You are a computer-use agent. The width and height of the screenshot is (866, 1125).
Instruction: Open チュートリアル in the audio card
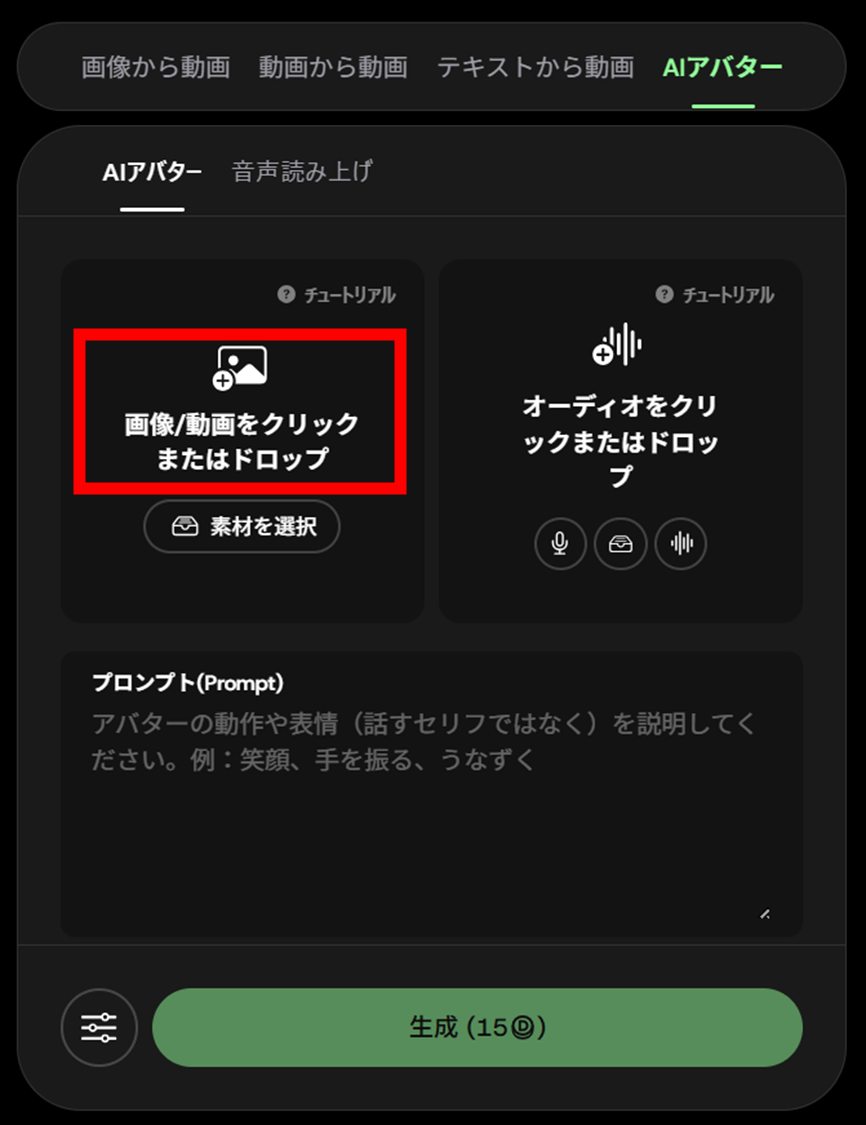[715, 295]
